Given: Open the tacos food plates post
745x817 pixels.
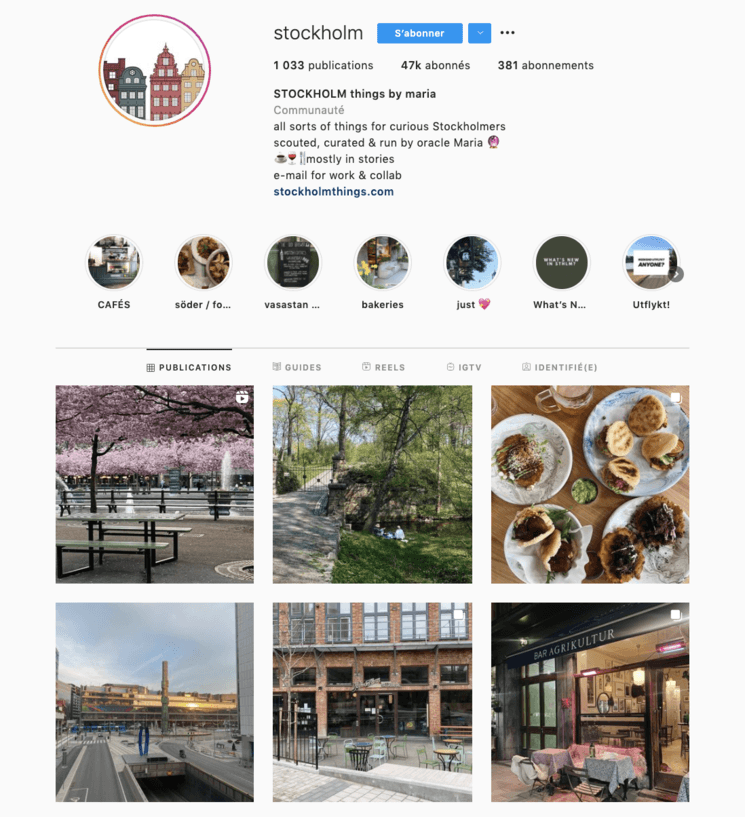Looking at the screenshot, I should pyautogui.click(x=590, y=484).
